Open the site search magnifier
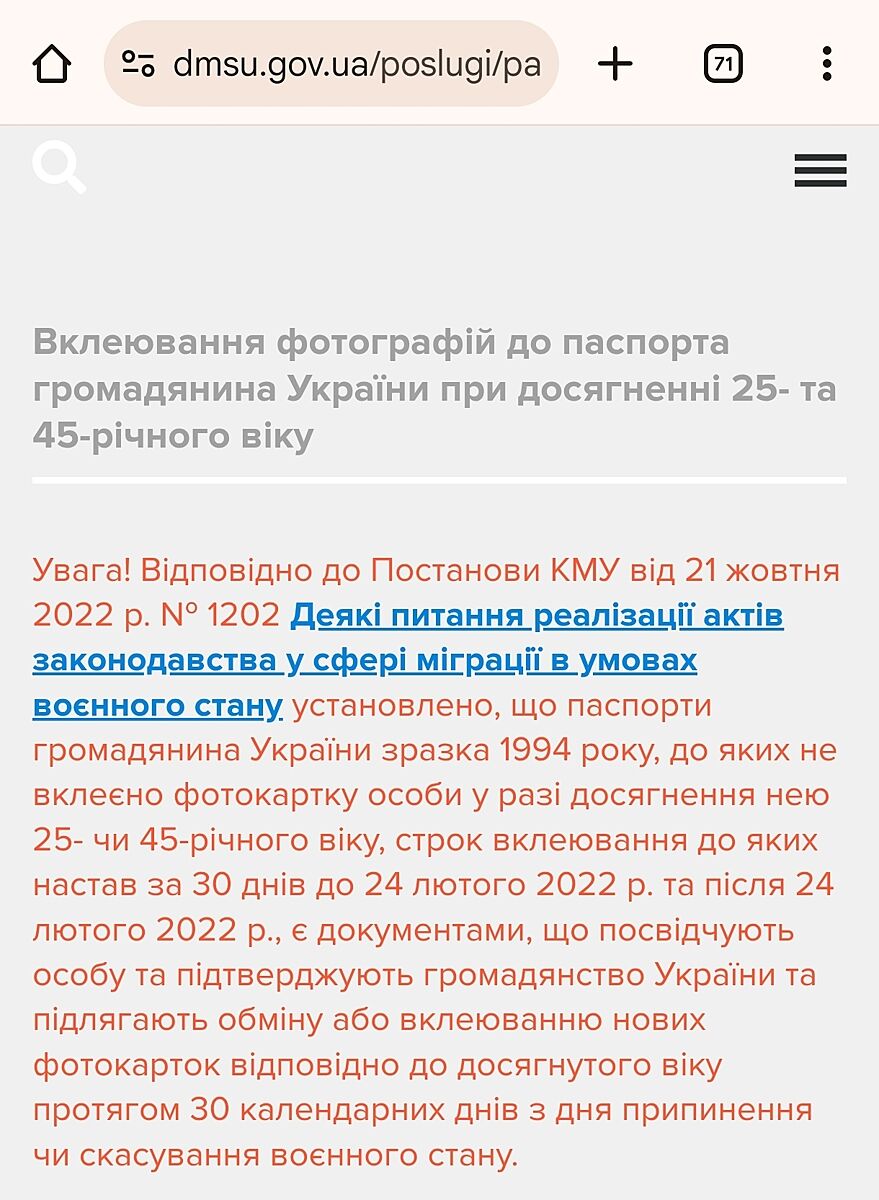The width and height of the screenshot is (879, 1200). (x=59, y=167)
